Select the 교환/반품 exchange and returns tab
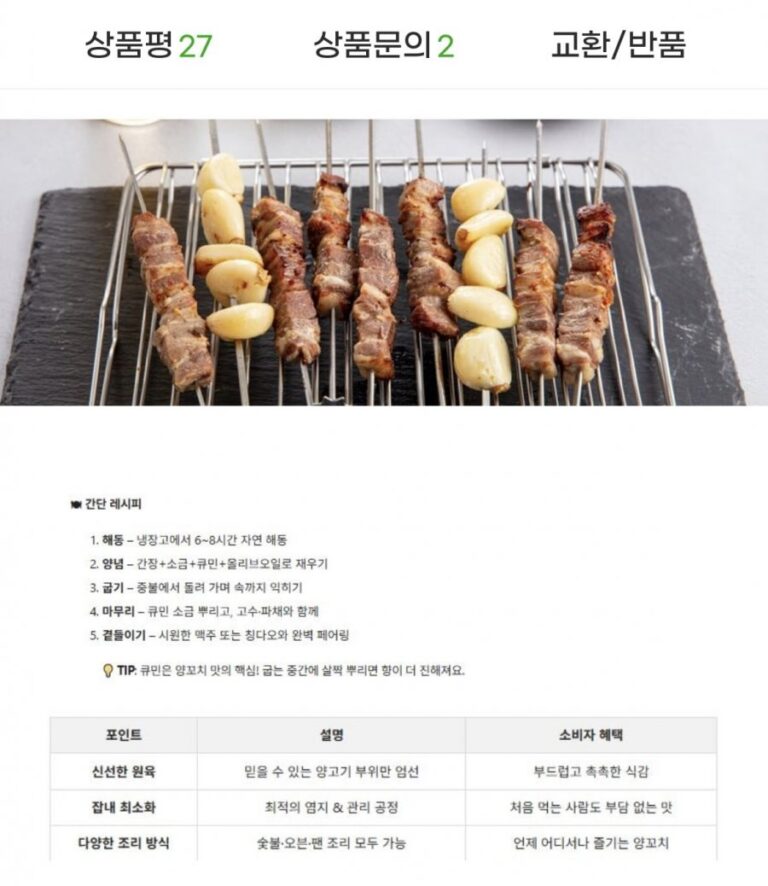Image resolution: width=768 pixels, height=886 pixels. (x=618, y=44)
